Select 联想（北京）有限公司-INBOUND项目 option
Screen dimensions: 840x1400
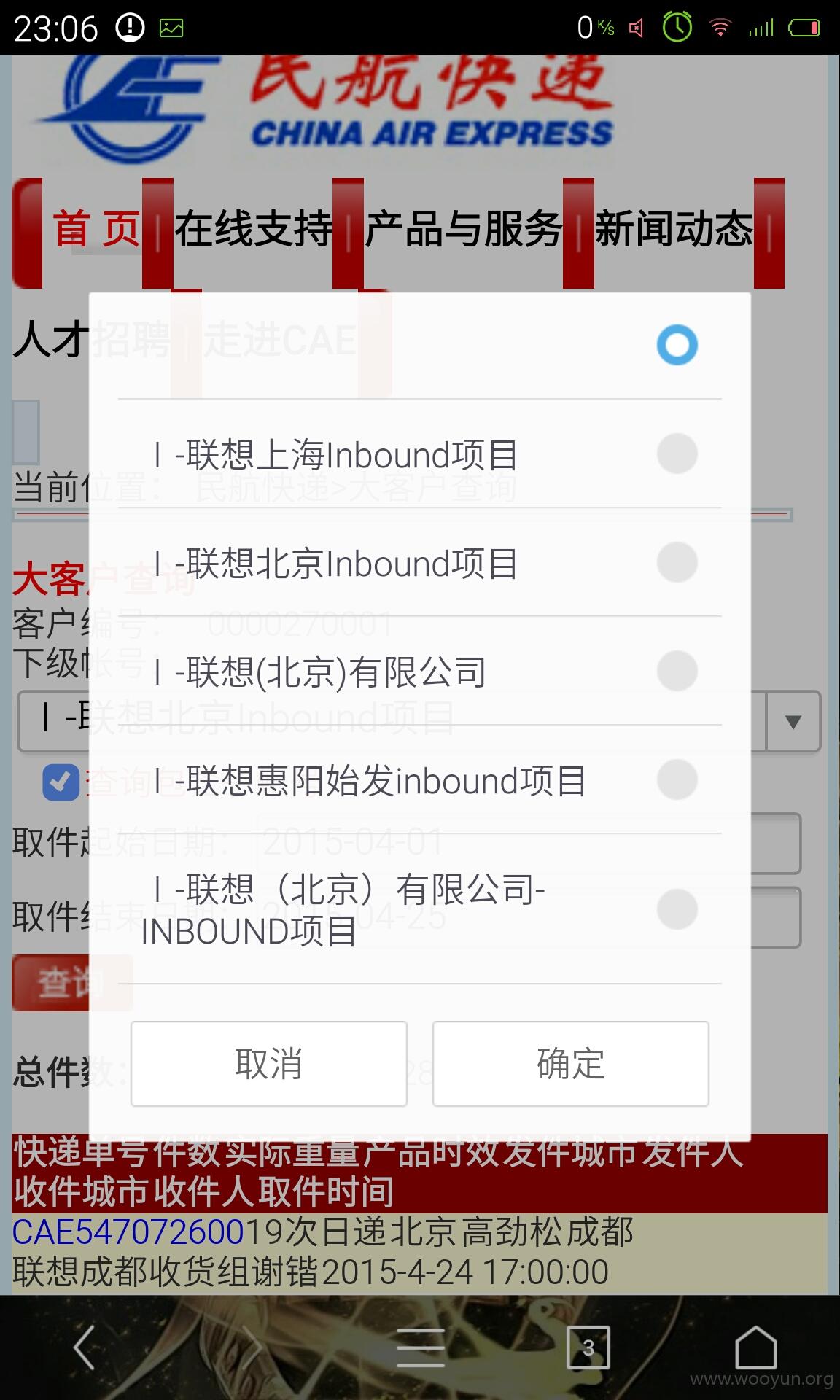(420, 909)
